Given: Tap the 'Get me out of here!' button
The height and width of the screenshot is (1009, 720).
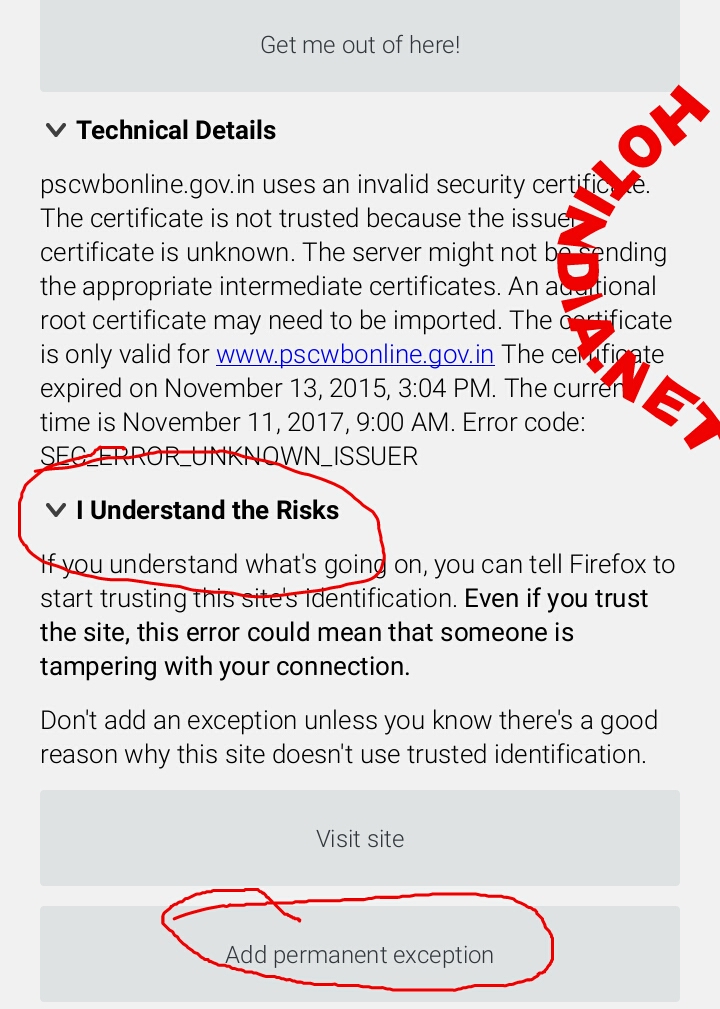Looking at the screenshot, I should (x=360, y=45).
